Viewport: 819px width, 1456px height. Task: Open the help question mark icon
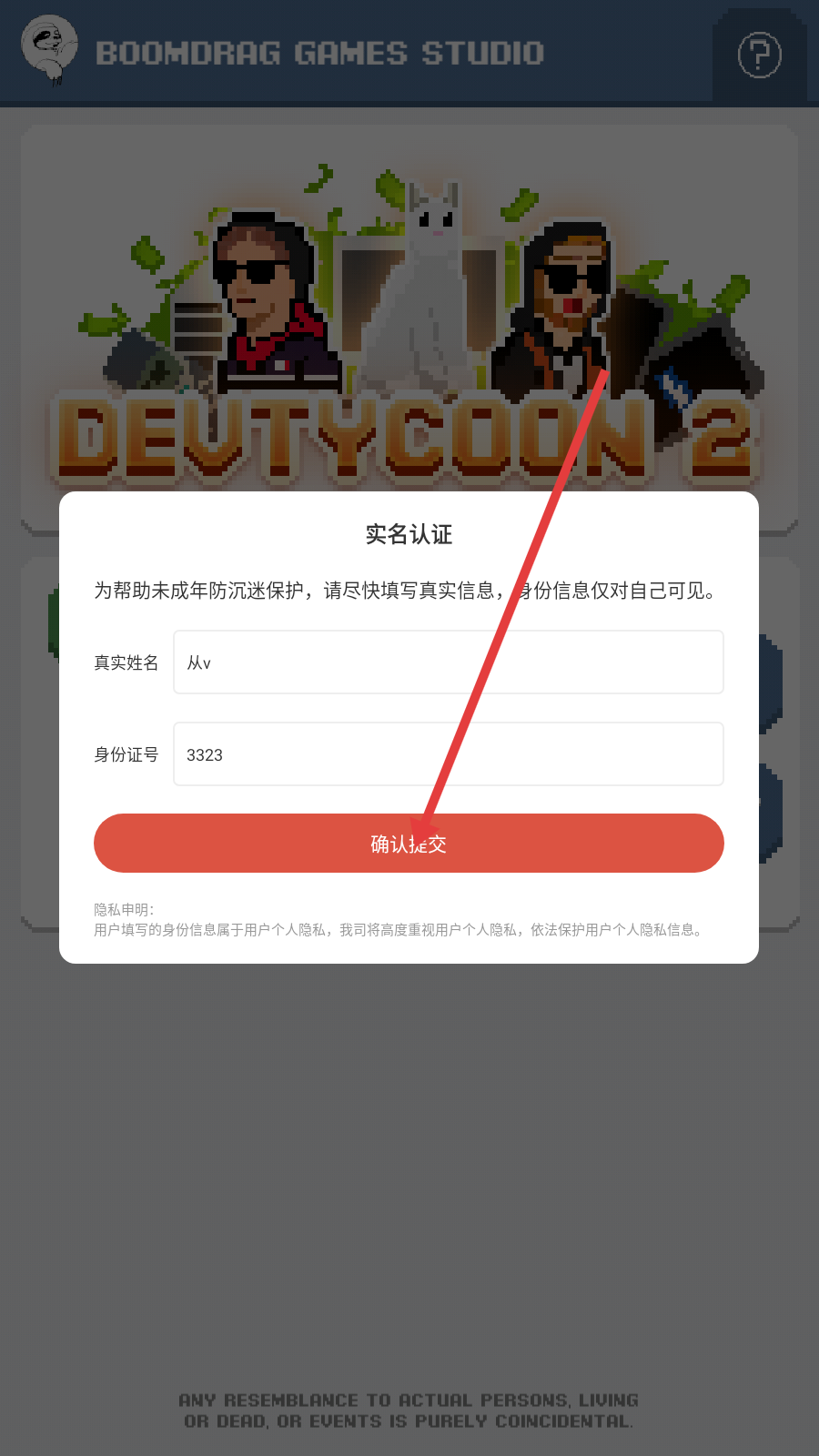point(759,56)
